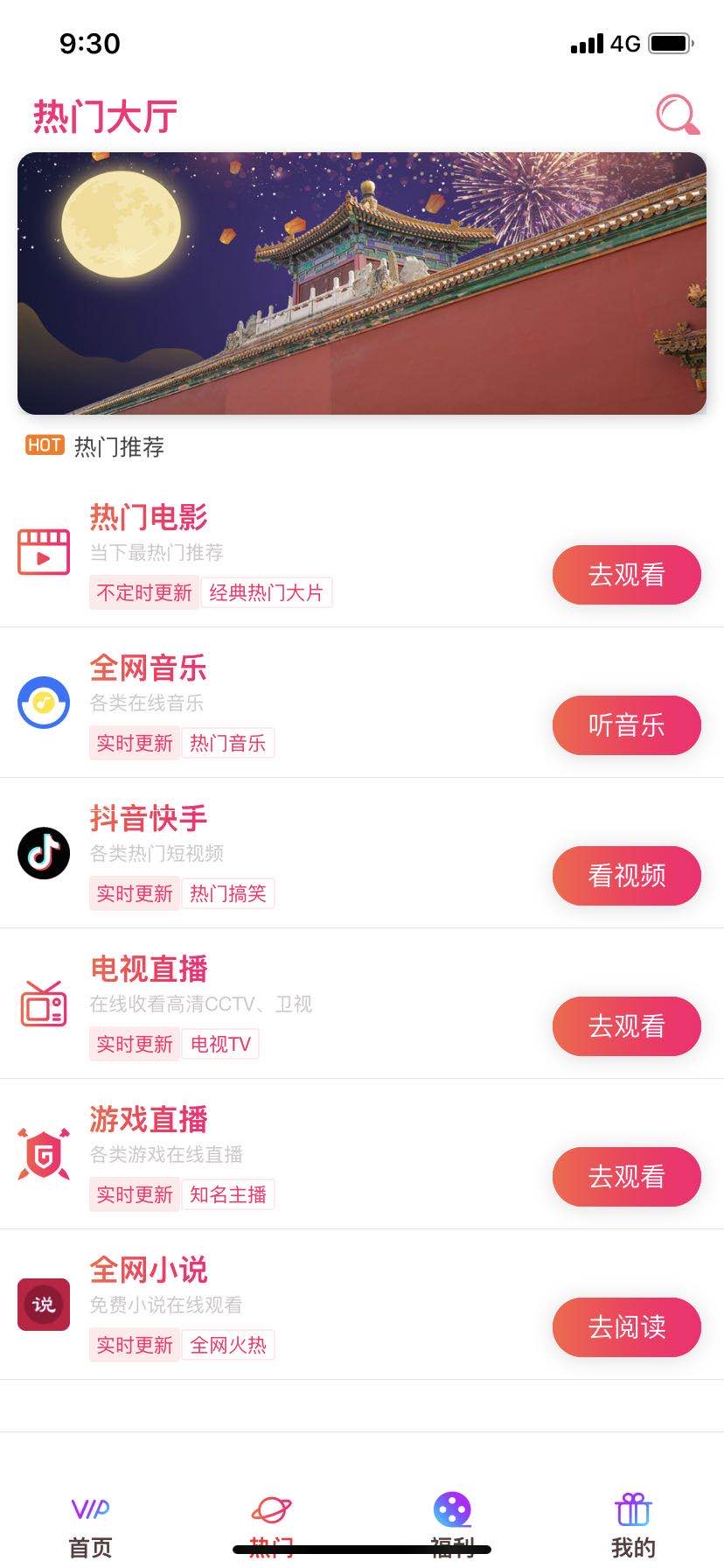The height and width of the screenshot is (1568, 724).
Task: Select the 游戏直播 game shield icon
Action: coord(44,1155)
